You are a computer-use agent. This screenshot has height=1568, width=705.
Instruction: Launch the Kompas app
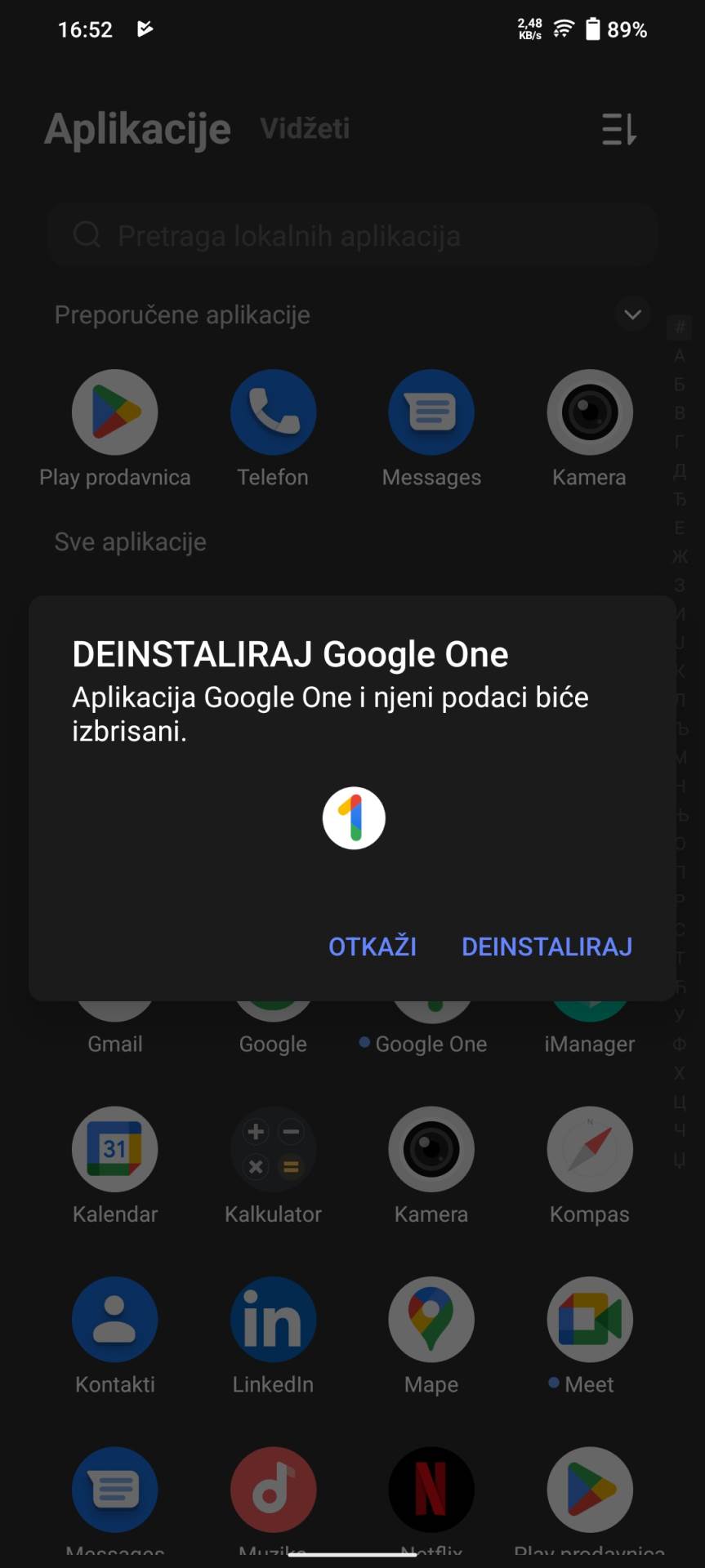[589, 1149]
